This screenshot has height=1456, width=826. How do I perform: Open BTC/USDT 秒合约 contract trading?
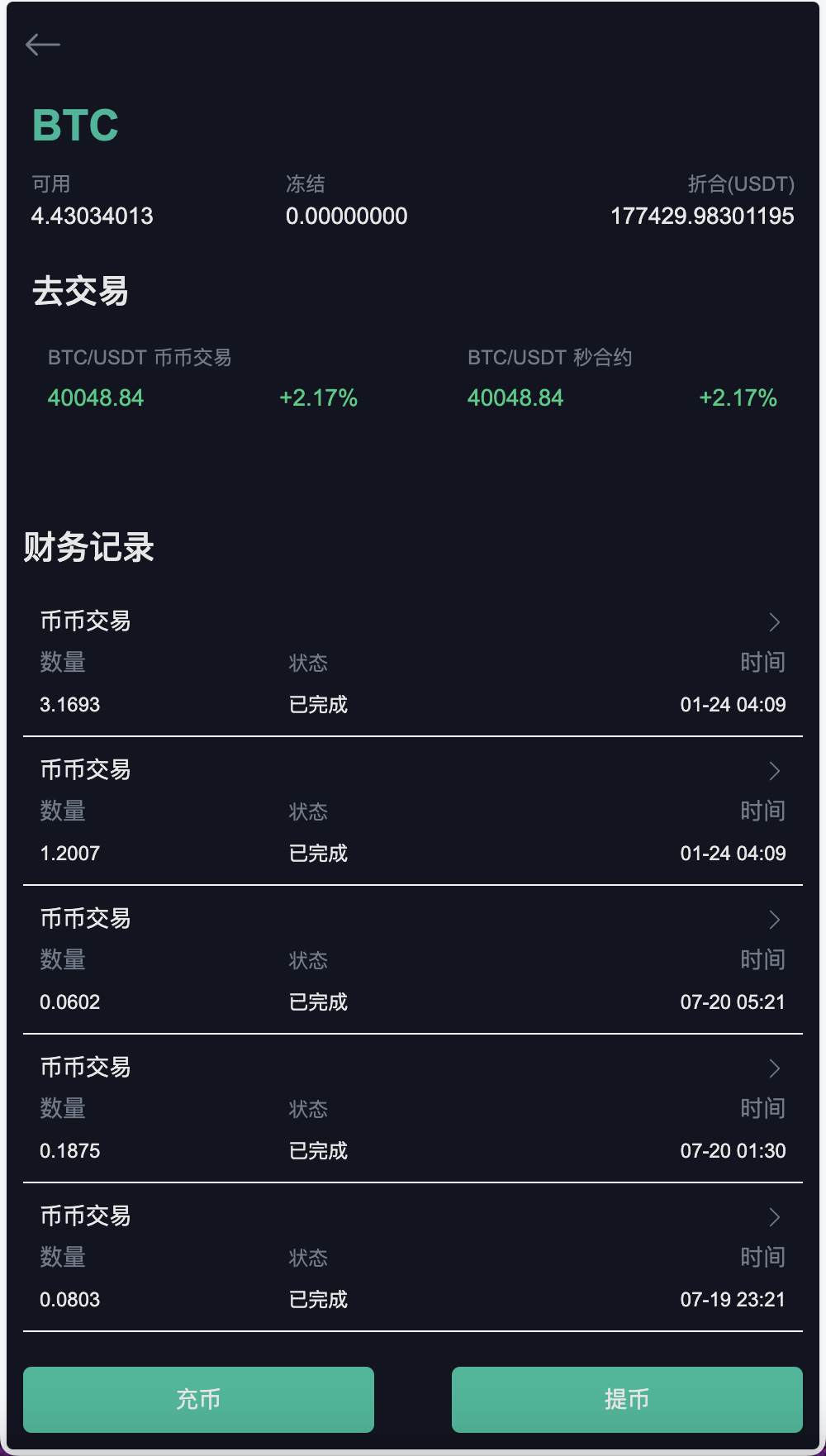549,358
